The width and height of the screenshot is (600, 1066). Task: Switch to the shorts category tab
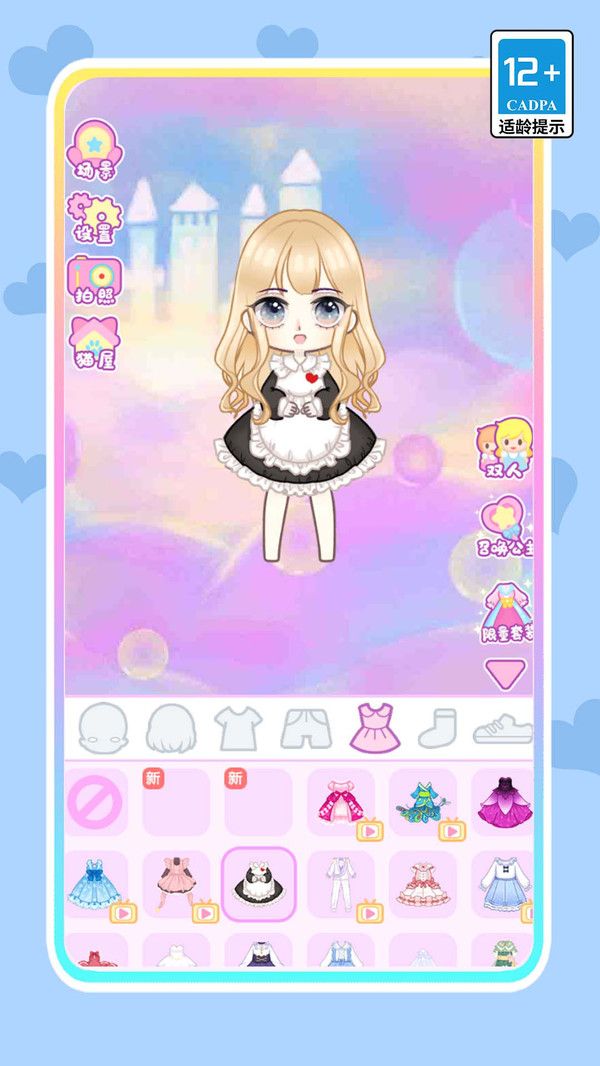305,728
